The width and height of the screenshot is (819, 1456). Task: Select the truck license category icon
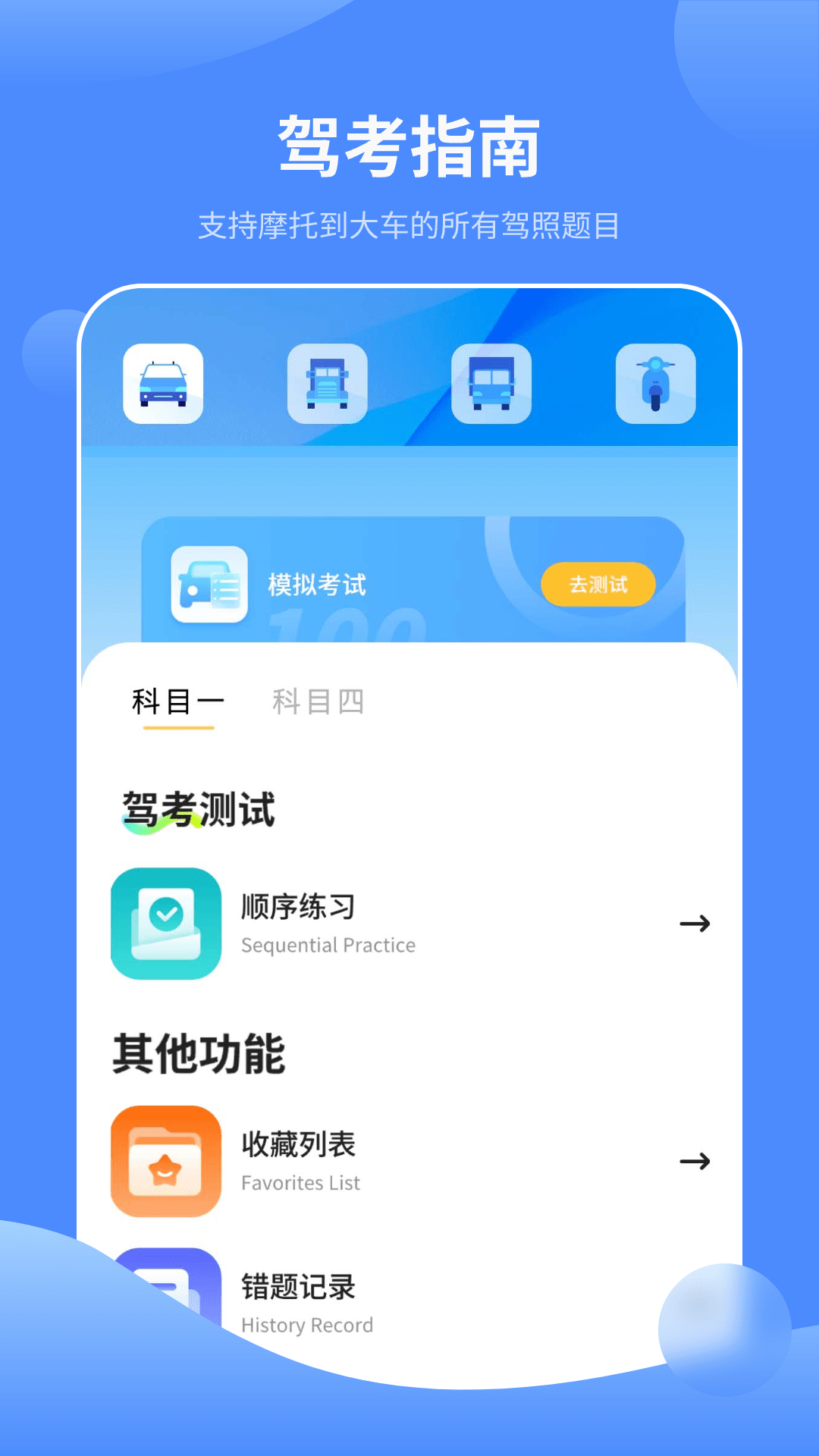[328, 383]
